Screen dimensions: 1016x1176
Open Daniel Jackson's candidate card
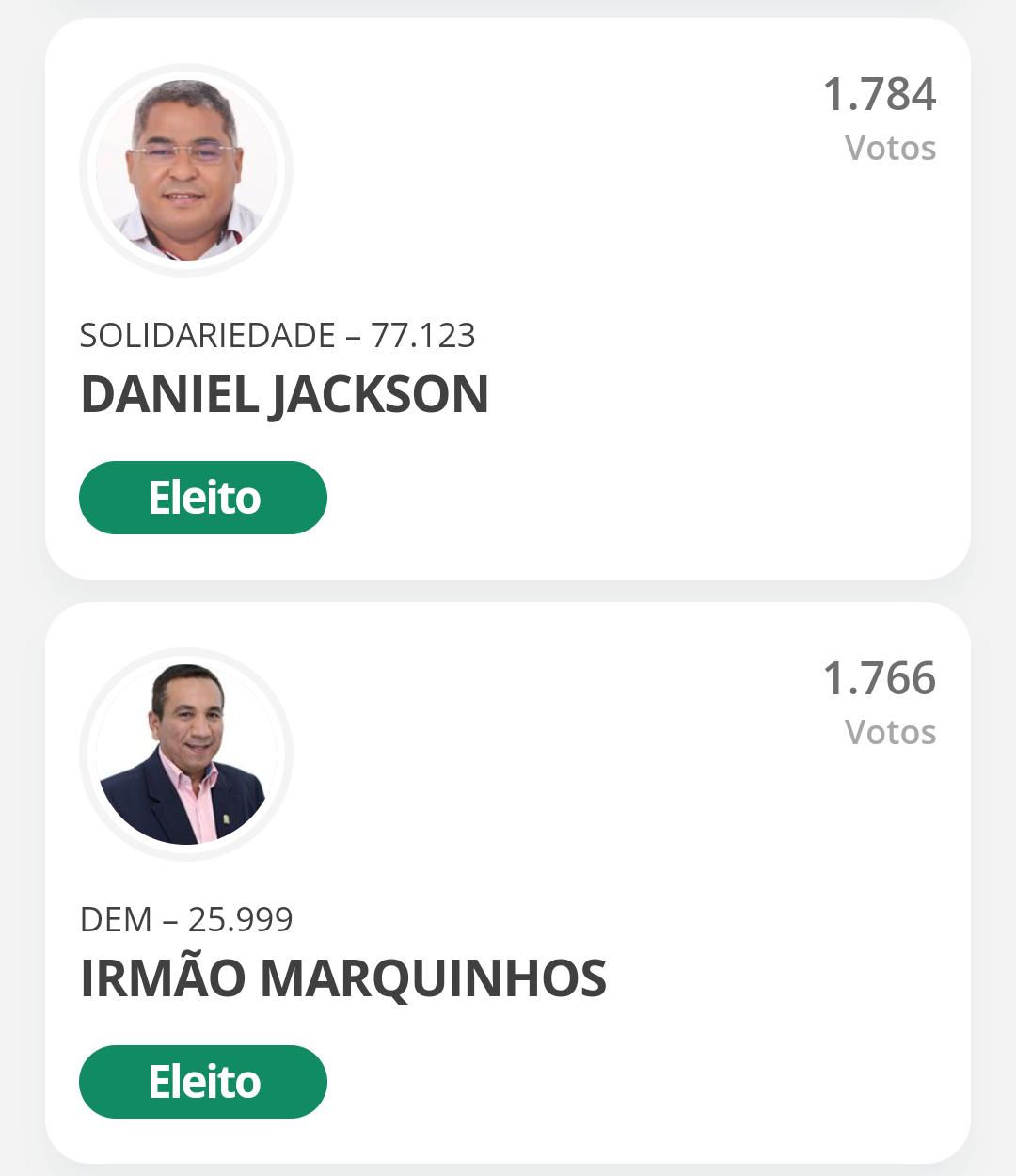coord(508,298)
